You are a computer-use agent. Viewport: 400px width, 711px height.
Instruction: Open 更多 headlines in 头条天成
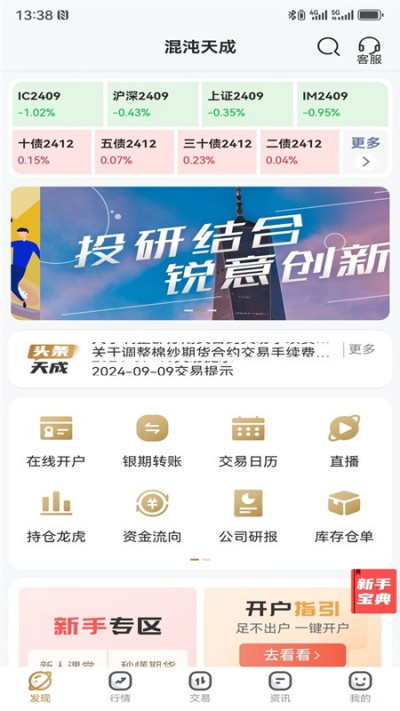click(362, 349)
